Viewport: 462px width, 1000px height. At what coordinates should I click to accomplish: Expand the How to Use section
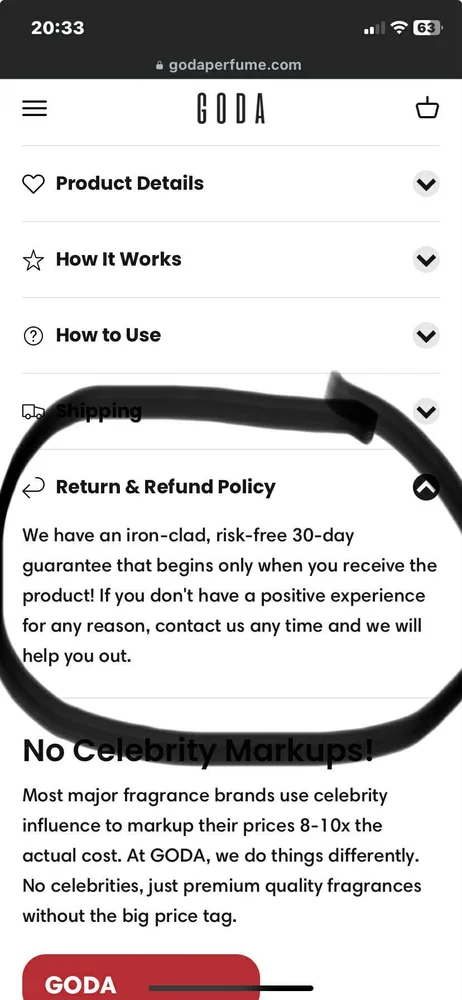231,335
